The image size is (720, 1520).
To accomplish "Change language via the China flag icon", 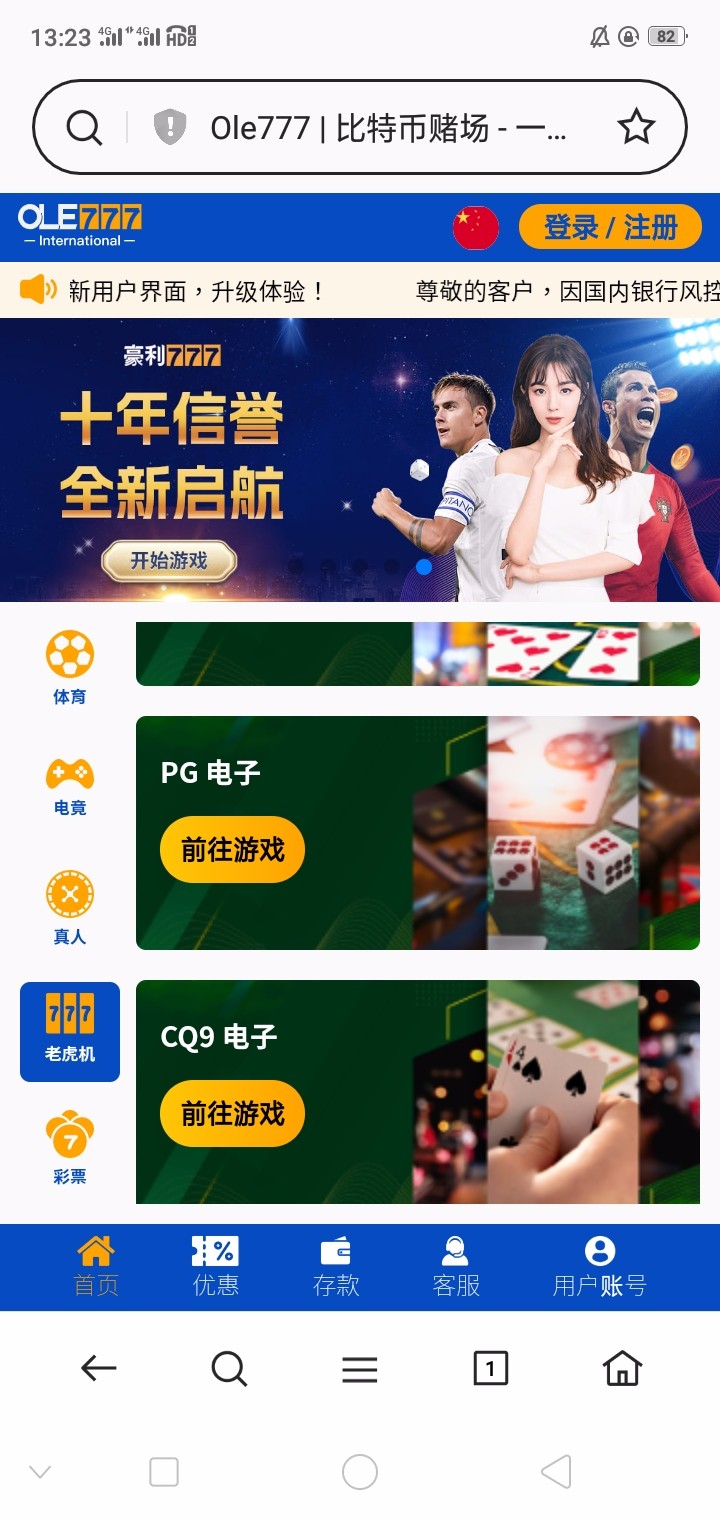I will [x=476, y=228].
